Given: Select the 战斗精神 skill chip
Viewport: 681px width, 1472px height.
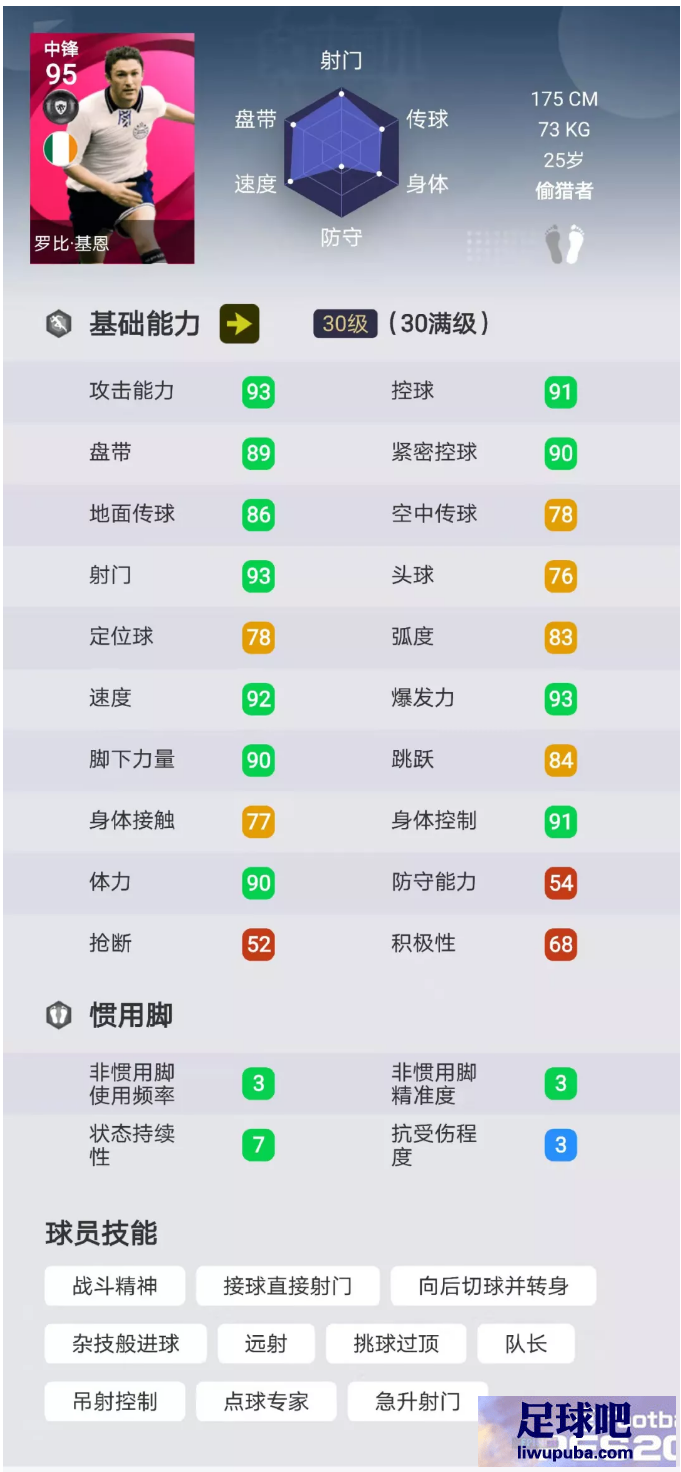Looking at the screenshot, I should point(115,1286).
